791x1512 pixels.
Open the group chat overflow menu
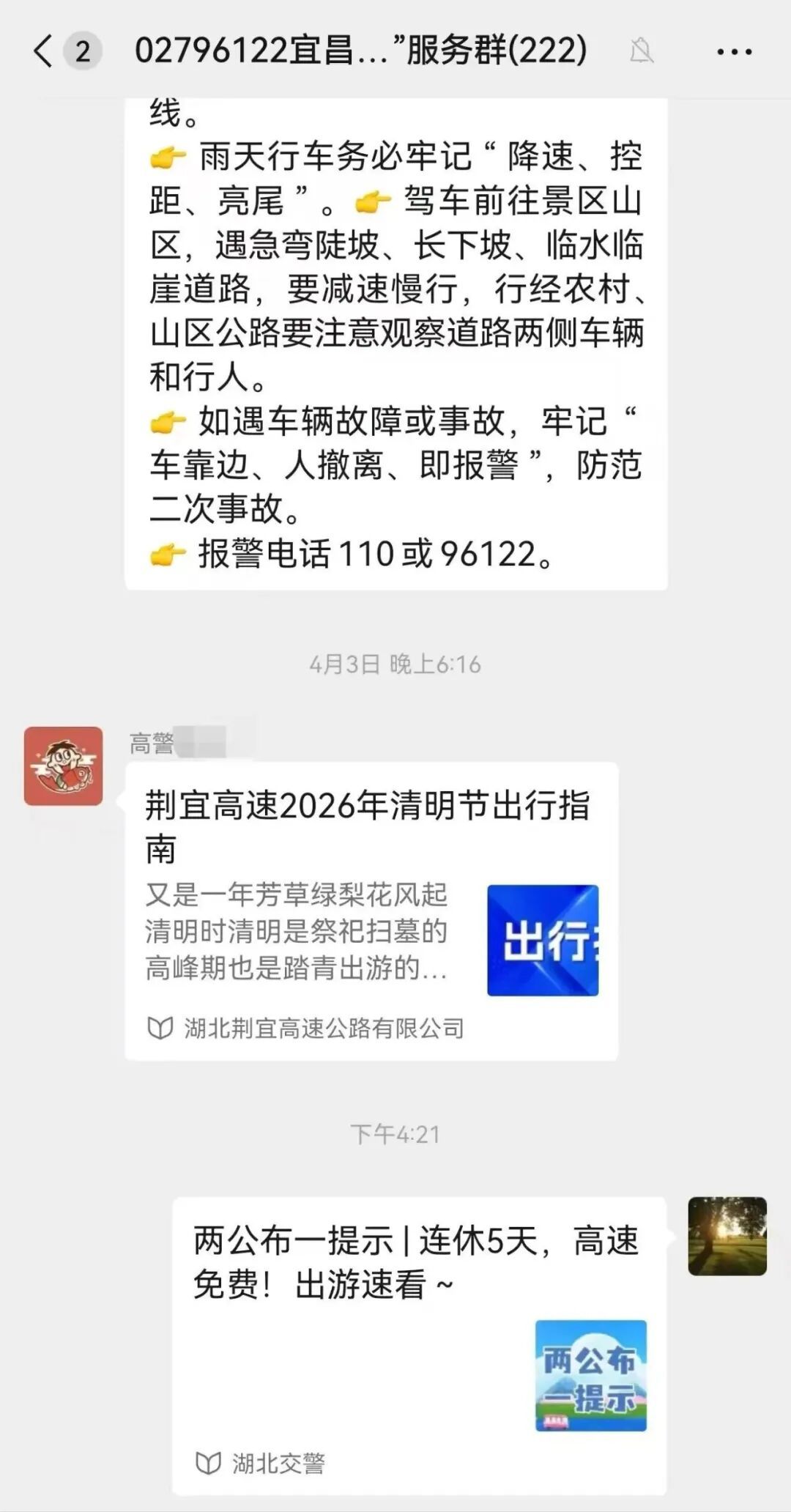coord(734,51)
